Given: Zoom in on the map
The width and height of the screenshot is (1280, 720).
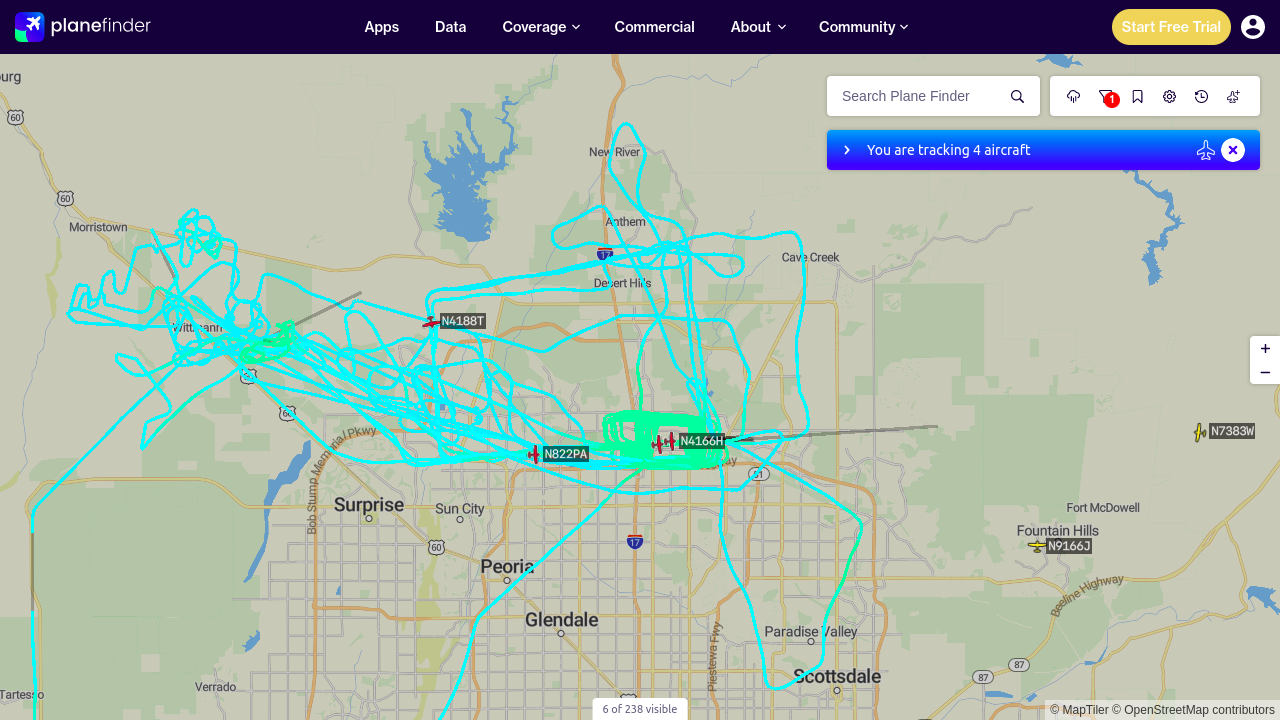Looking at the screenshot, I should point(1265,349).
